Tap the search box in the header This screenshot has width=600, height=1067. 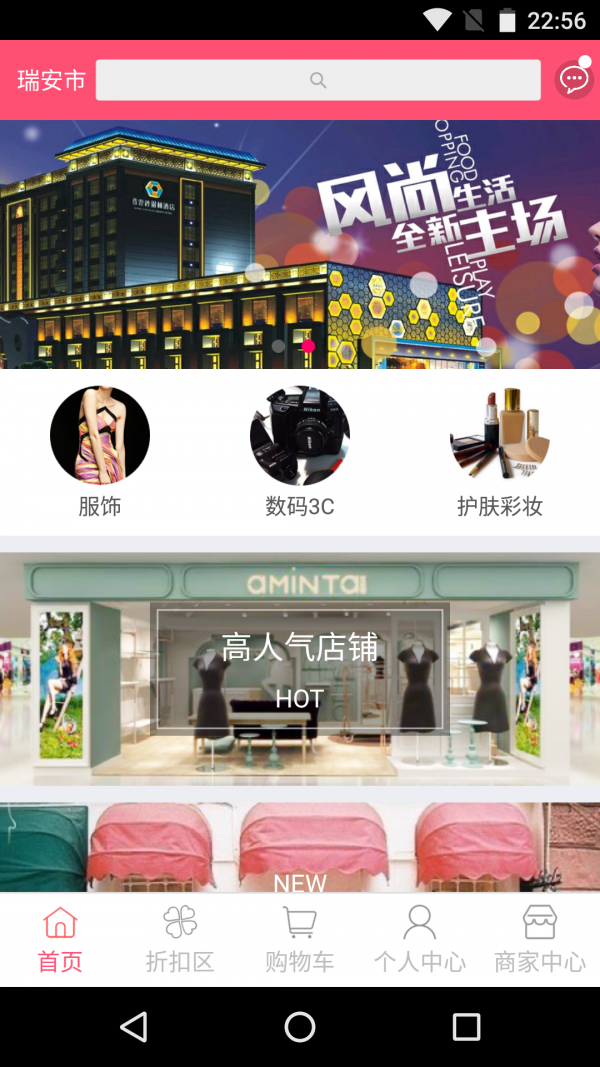tap(318, 80)
